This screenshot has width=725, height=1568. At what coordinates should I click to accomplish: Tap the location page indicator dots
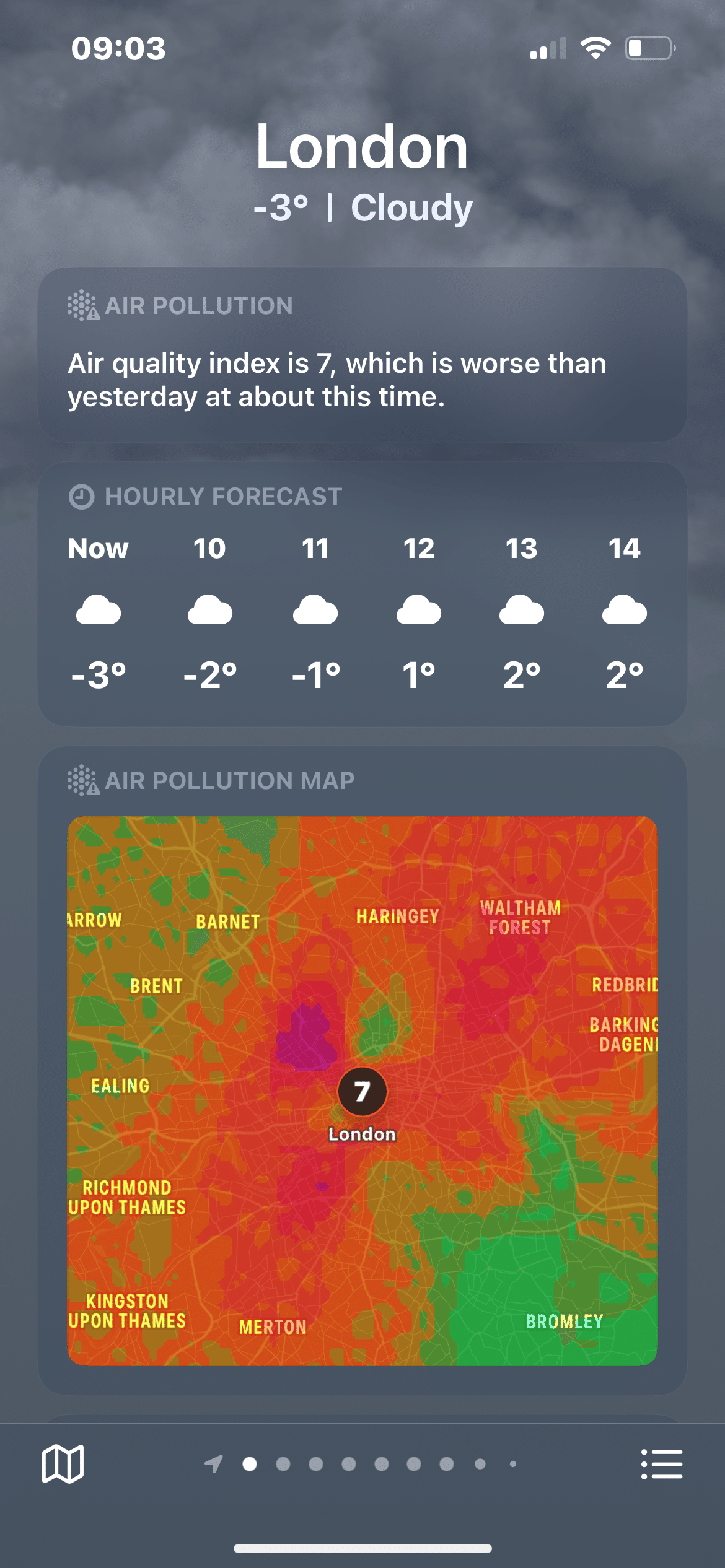pos(362,1464)
